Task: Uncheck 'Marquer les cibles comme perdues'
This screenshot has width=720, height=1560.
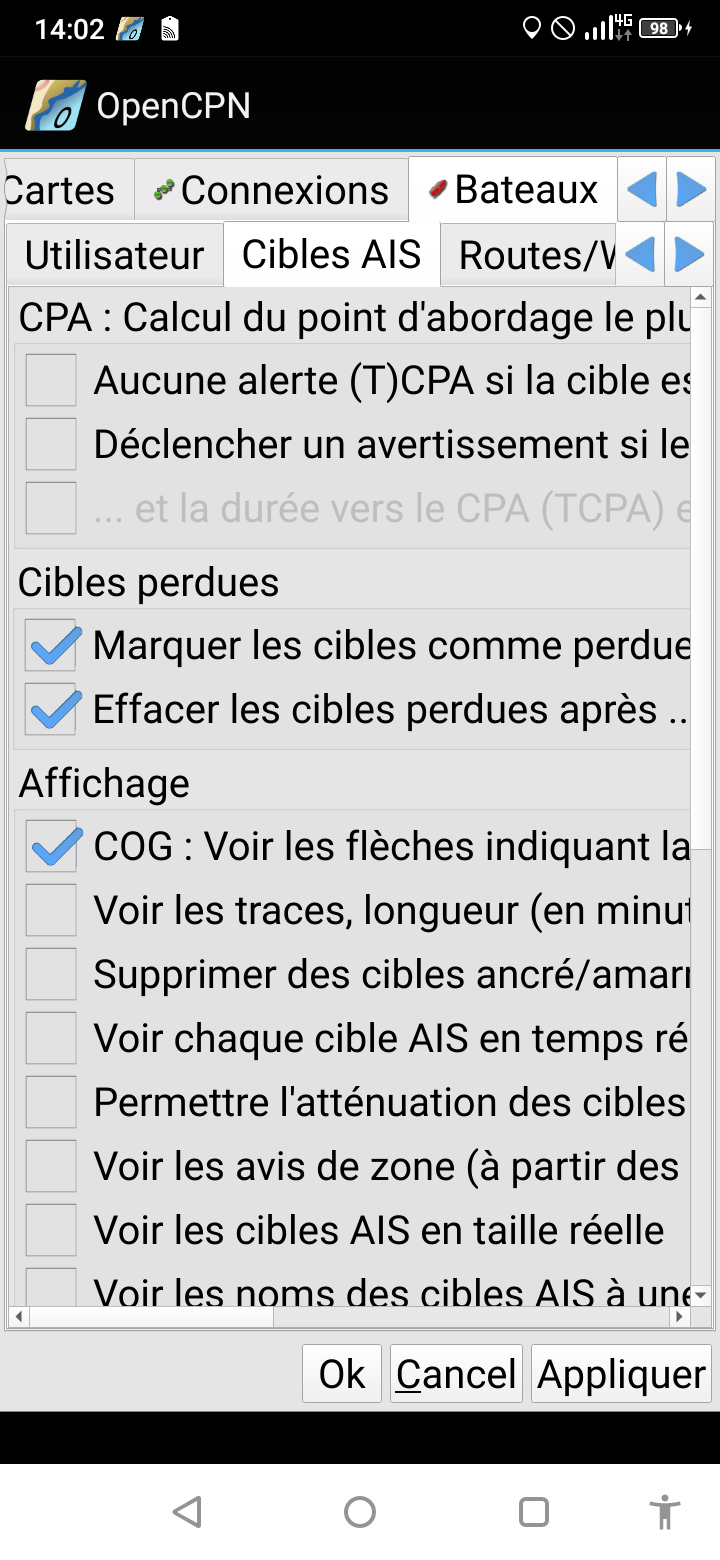Action: 51,646
